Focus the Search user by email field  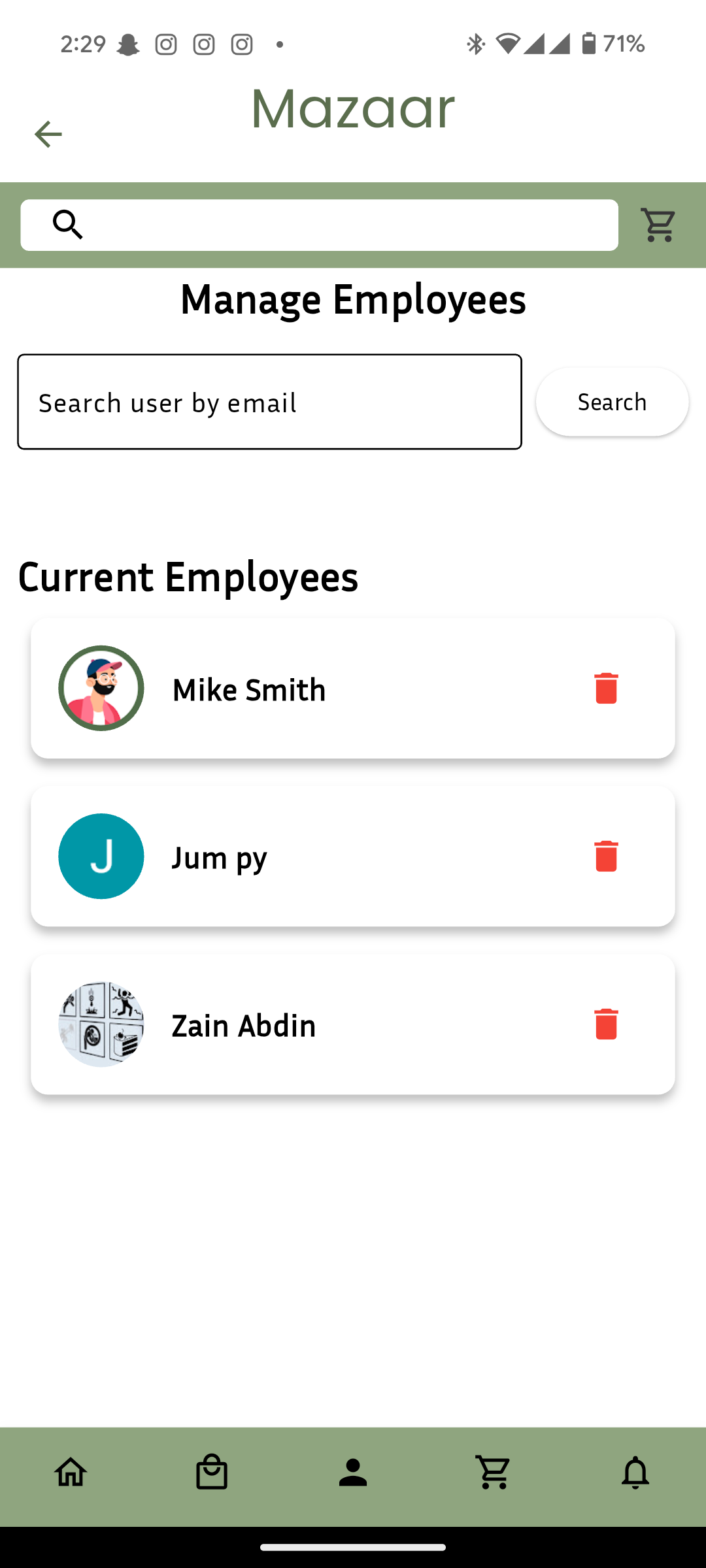coord(269,402)
